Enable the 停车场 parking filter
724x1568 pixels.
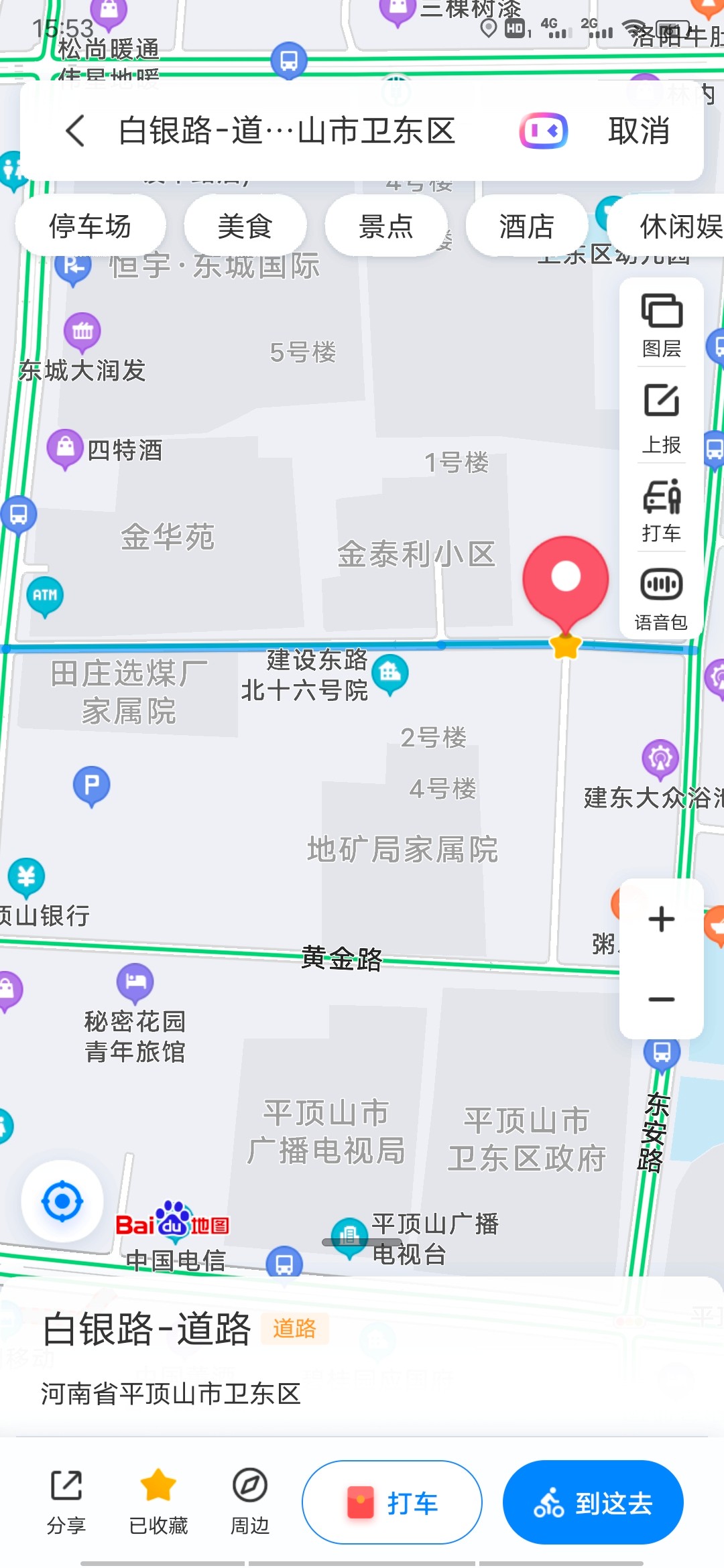click(x=91, y=225)
